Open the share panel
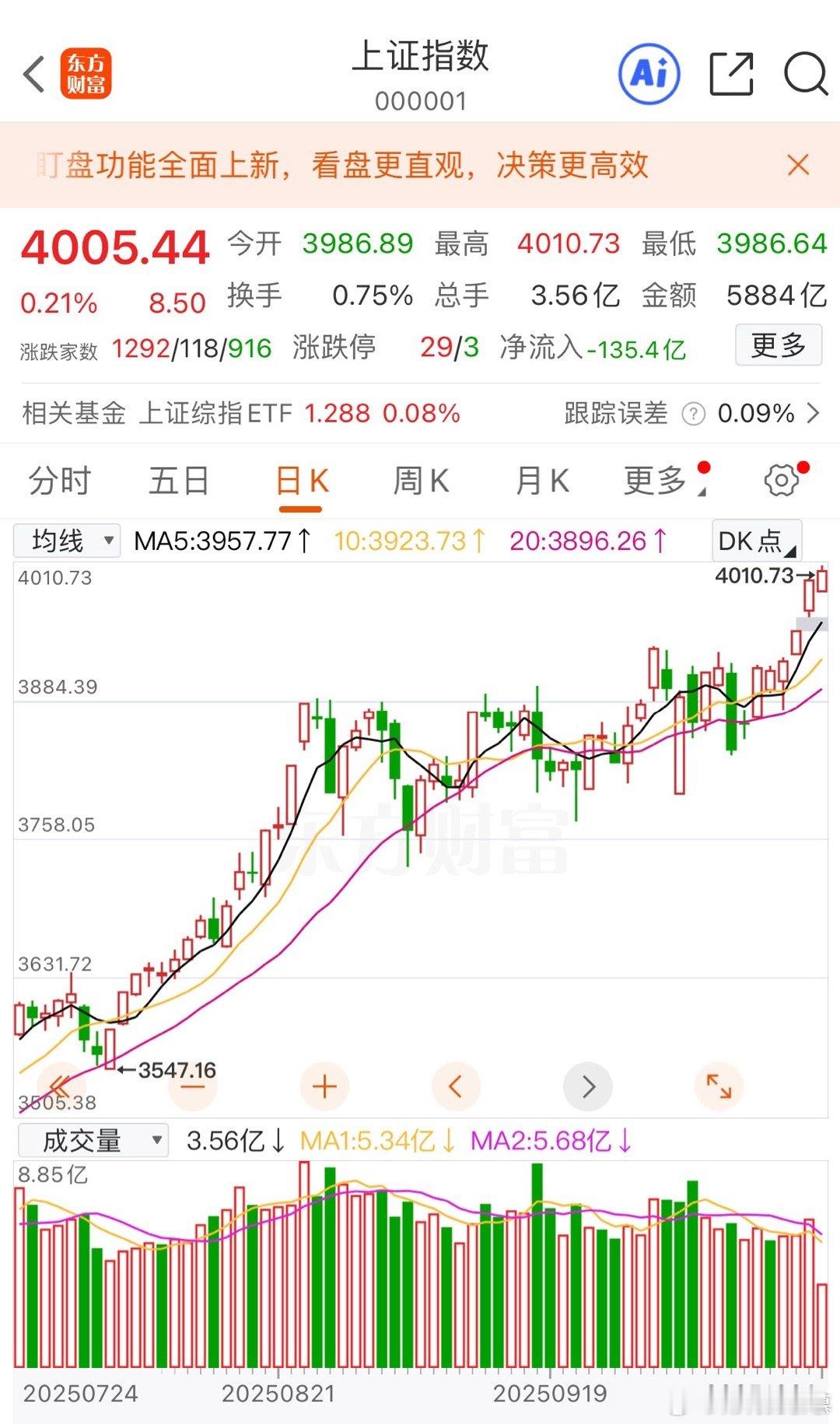This screenshot has width=840, height=1424. [x=730, y=74]
